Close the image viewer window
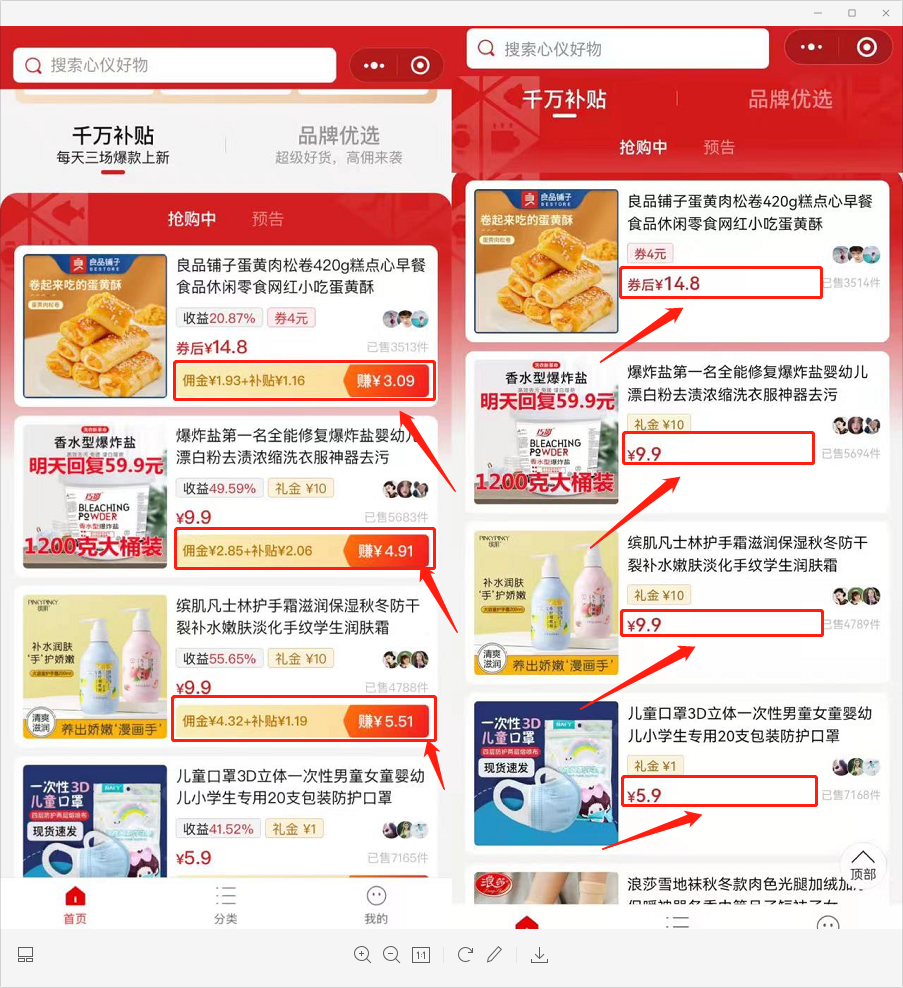 pos(884,13)
